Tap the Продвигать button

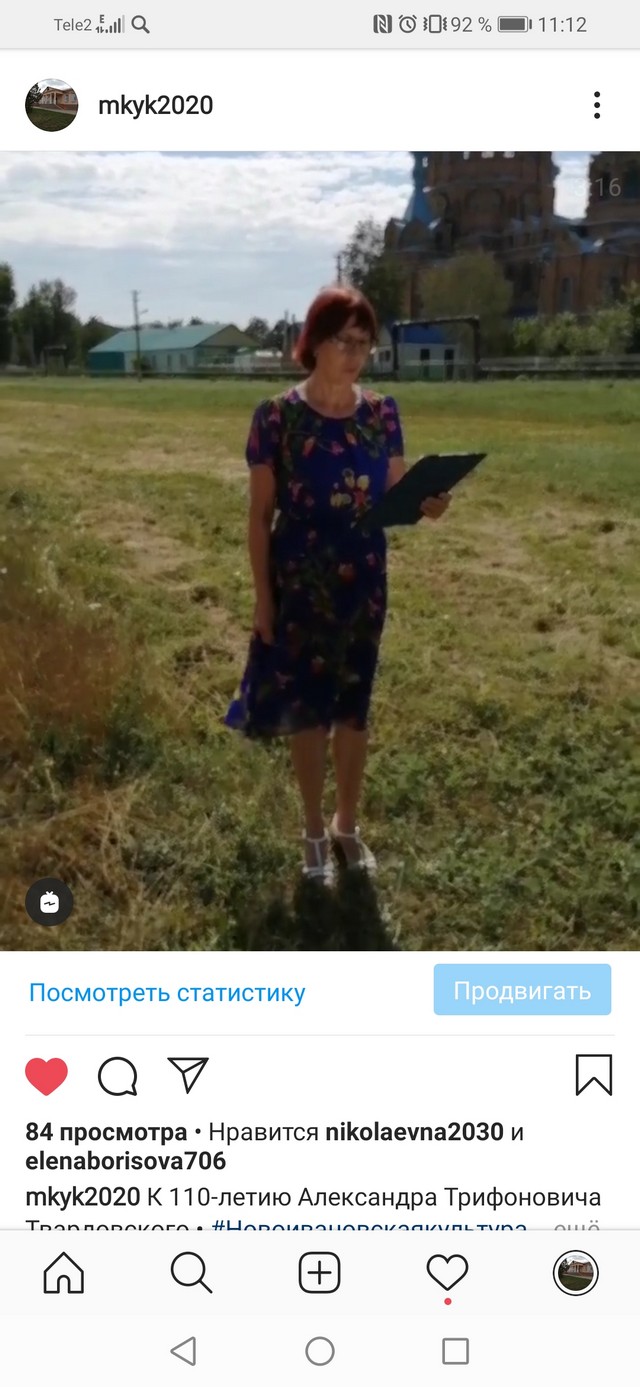click(522, 991)
